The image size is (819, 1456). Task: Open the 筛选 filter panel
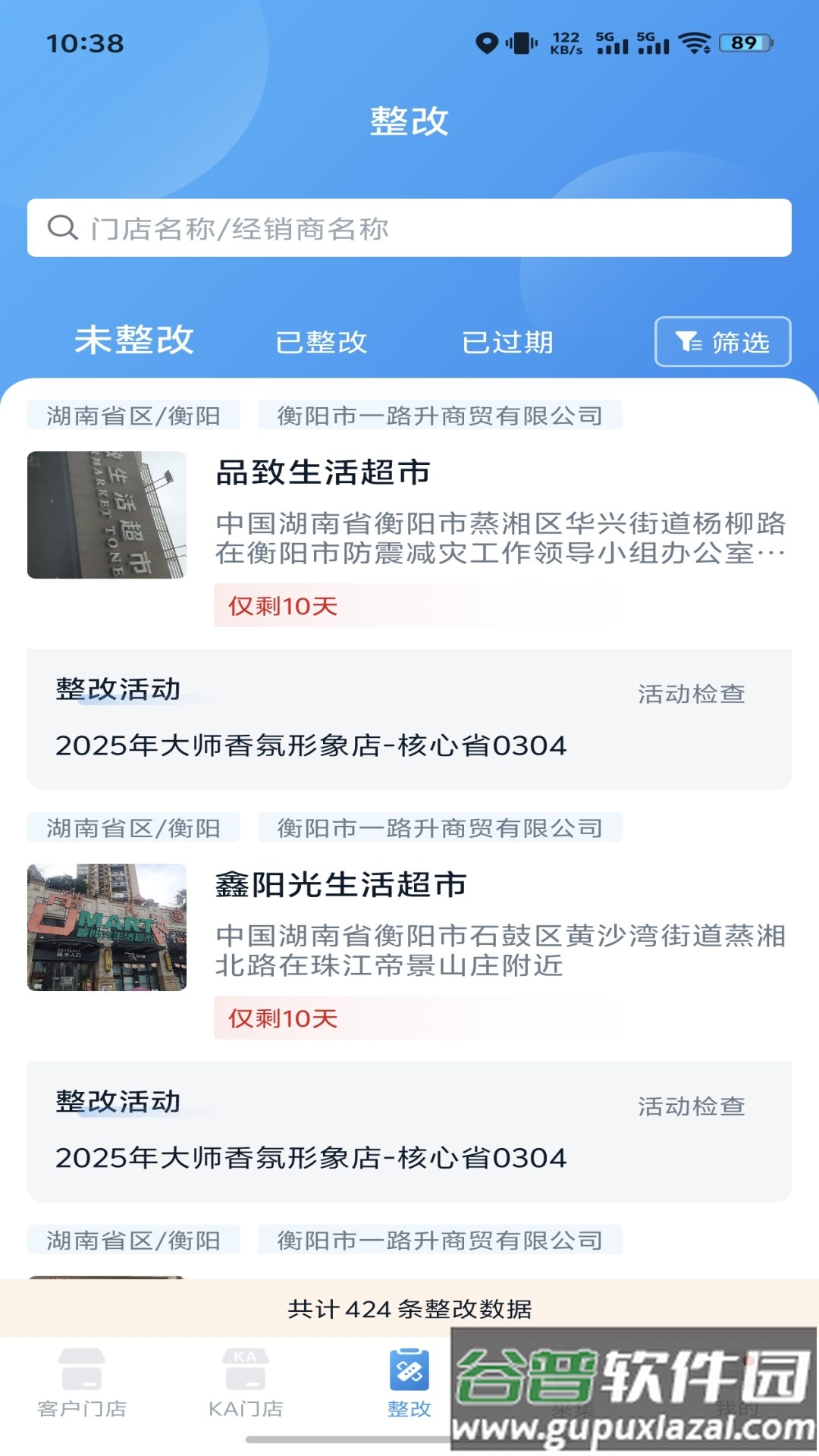click(x=721, y=342)
